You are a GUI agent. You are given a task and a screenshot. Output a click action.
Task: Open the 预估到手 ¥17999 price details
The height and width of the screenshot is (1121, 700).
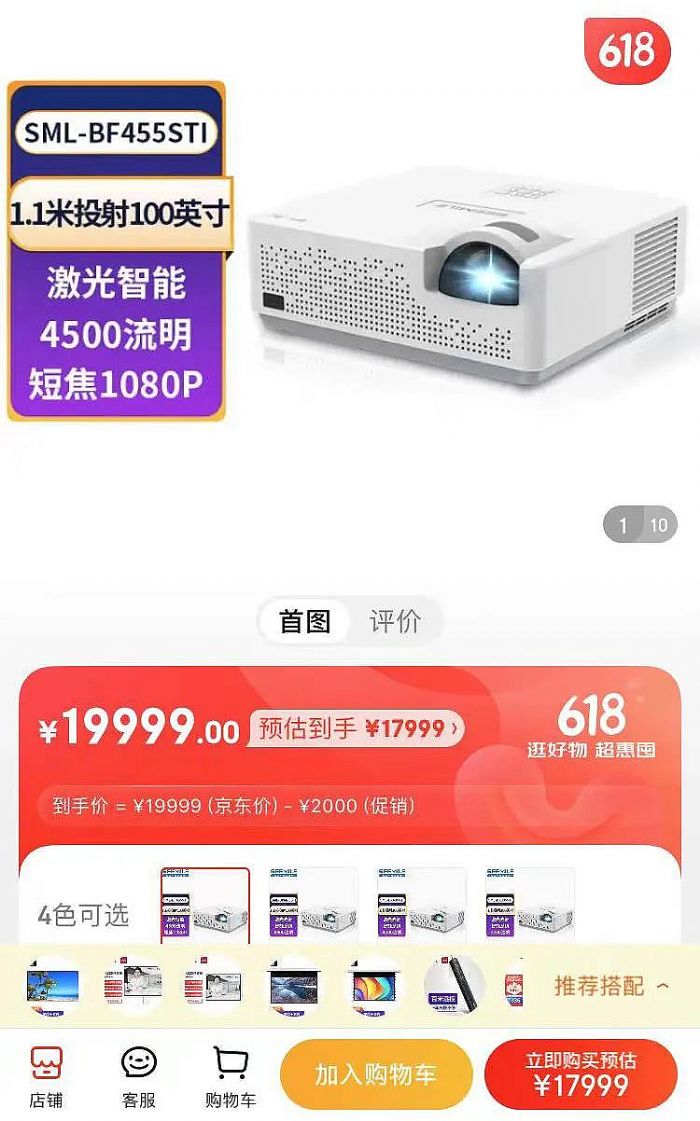[355, 728]
